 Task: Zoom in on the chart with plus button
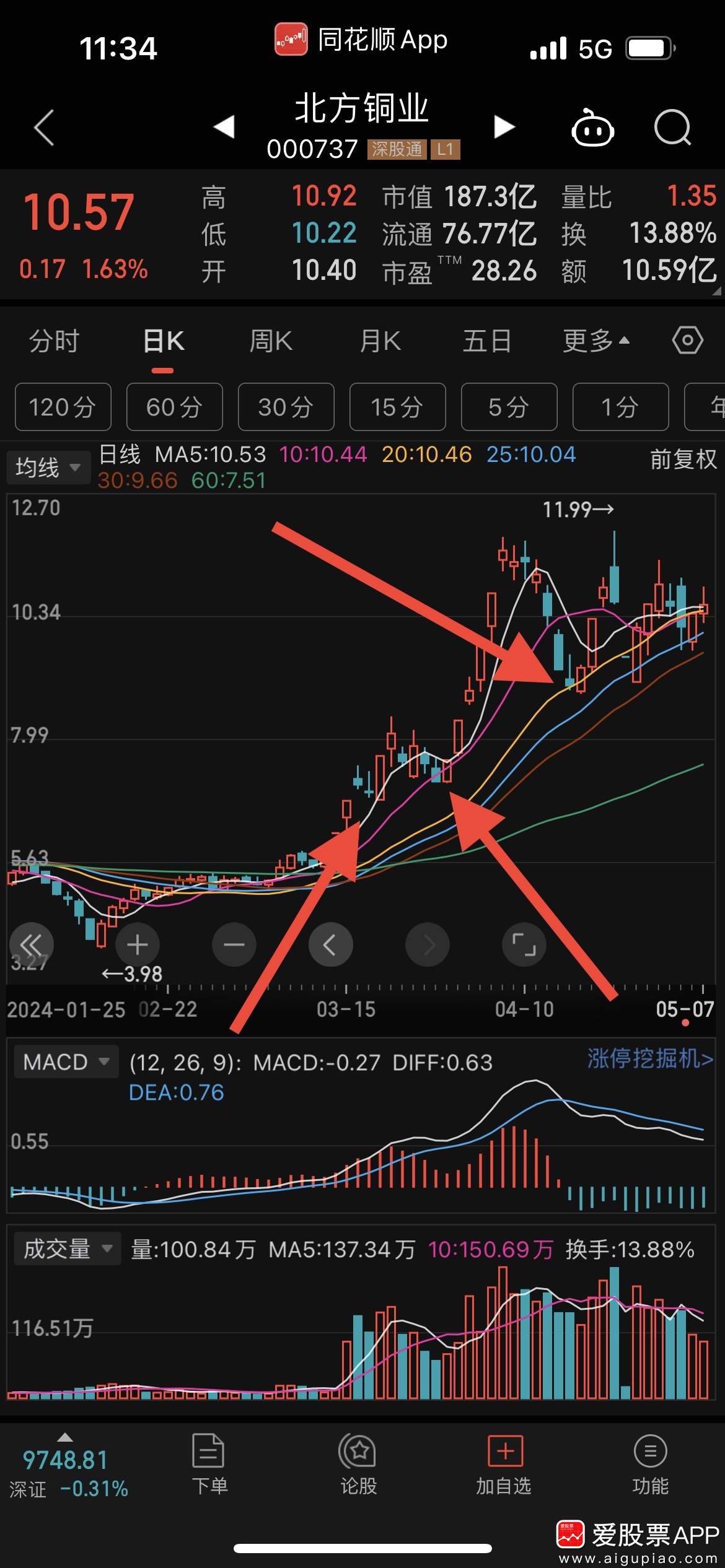point(137,944)
